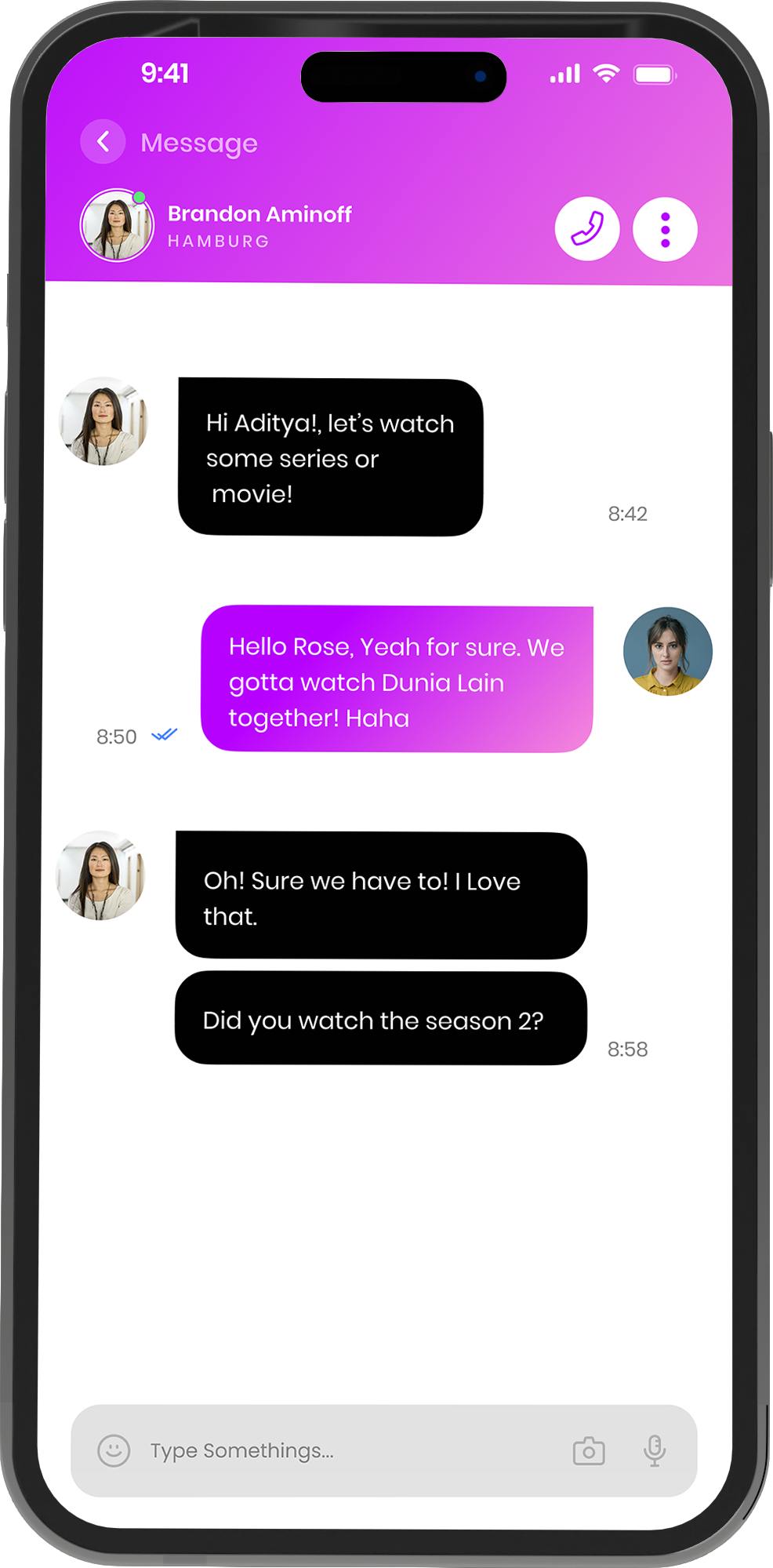Tap the back arrow to leave the chat
The height and width of the screenshot is (1568, 773).
103,142
